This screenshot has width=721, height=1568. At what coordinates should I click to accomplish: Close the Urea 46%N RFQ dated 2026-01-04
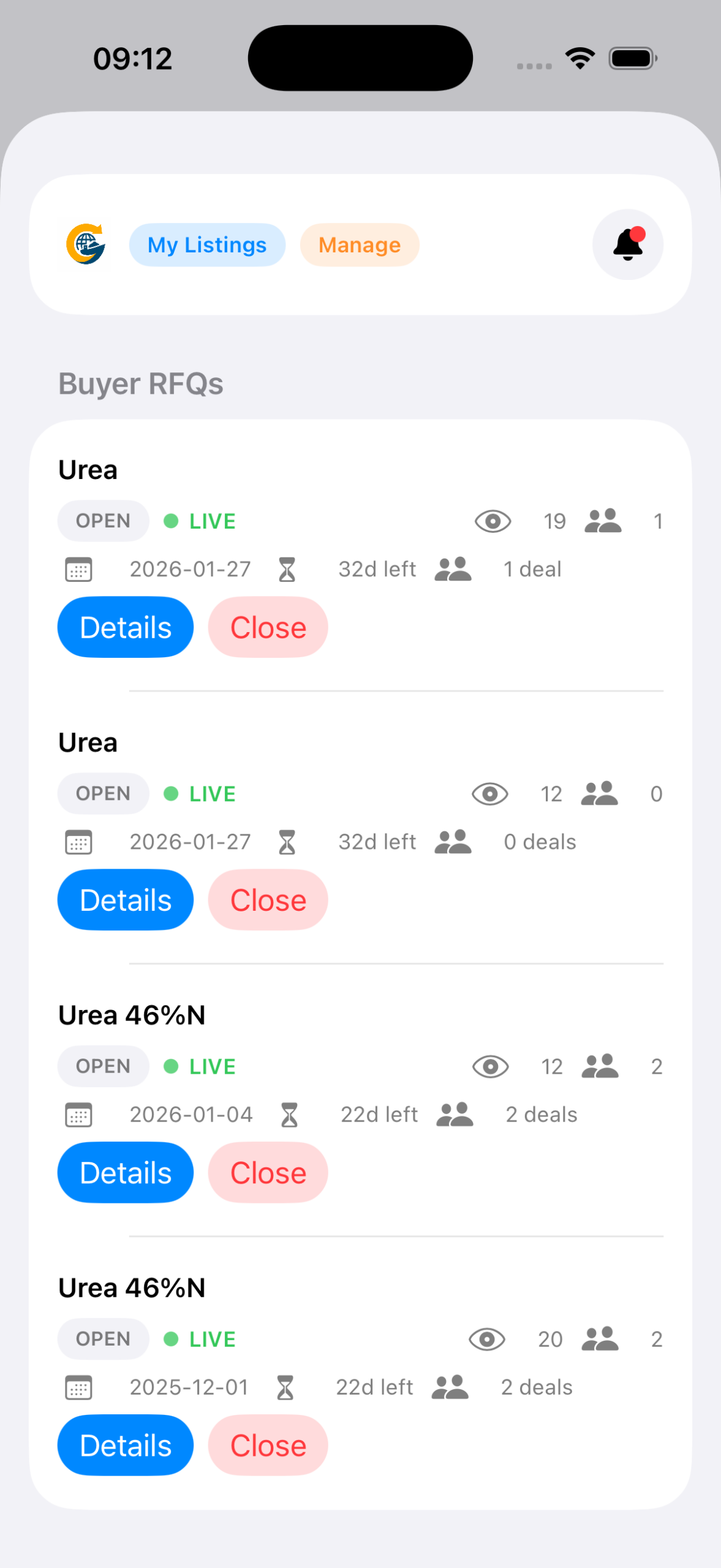(x=268, y=1172)
